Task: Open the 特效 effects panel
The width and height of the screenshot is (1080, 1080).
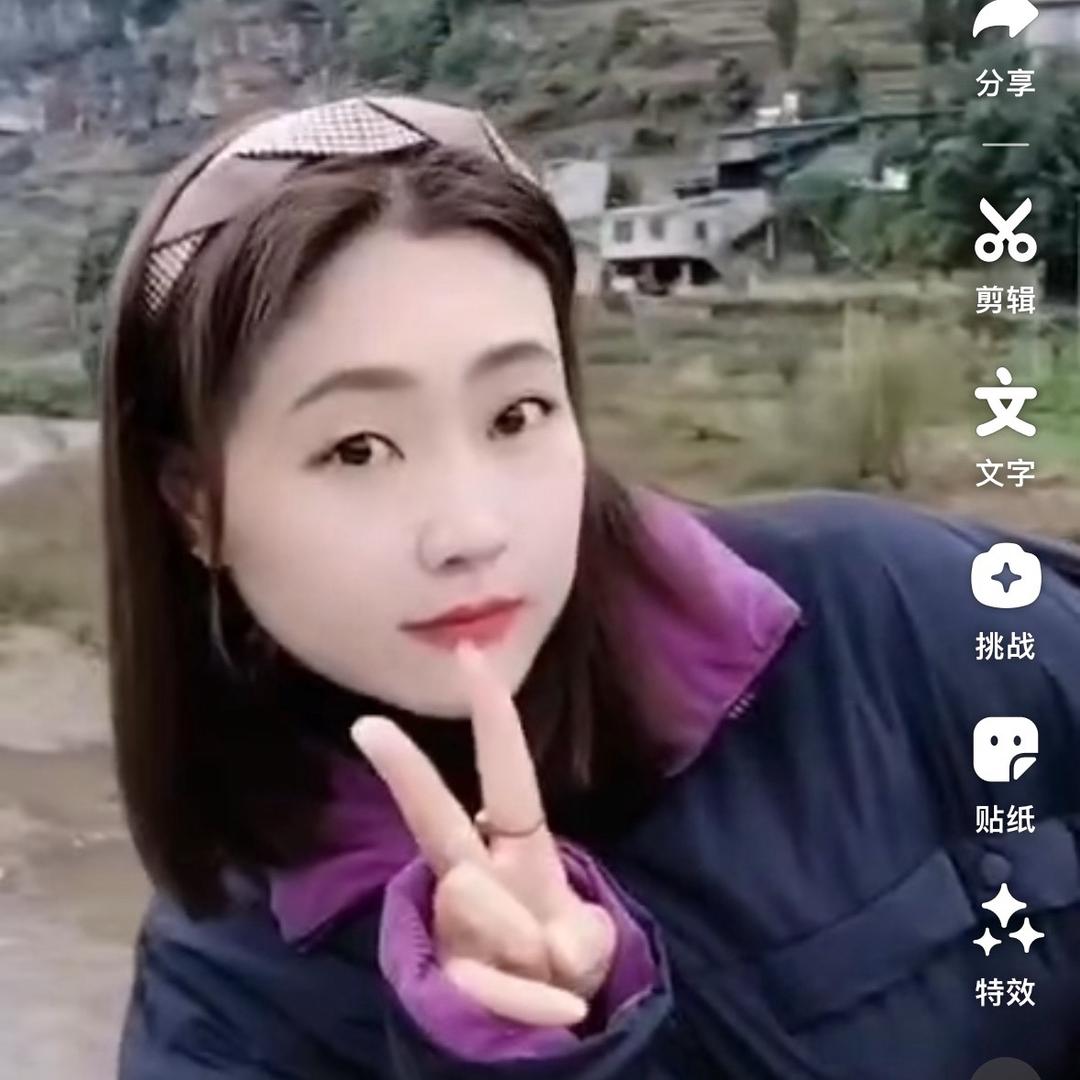Action: (x=1008, y=920)
